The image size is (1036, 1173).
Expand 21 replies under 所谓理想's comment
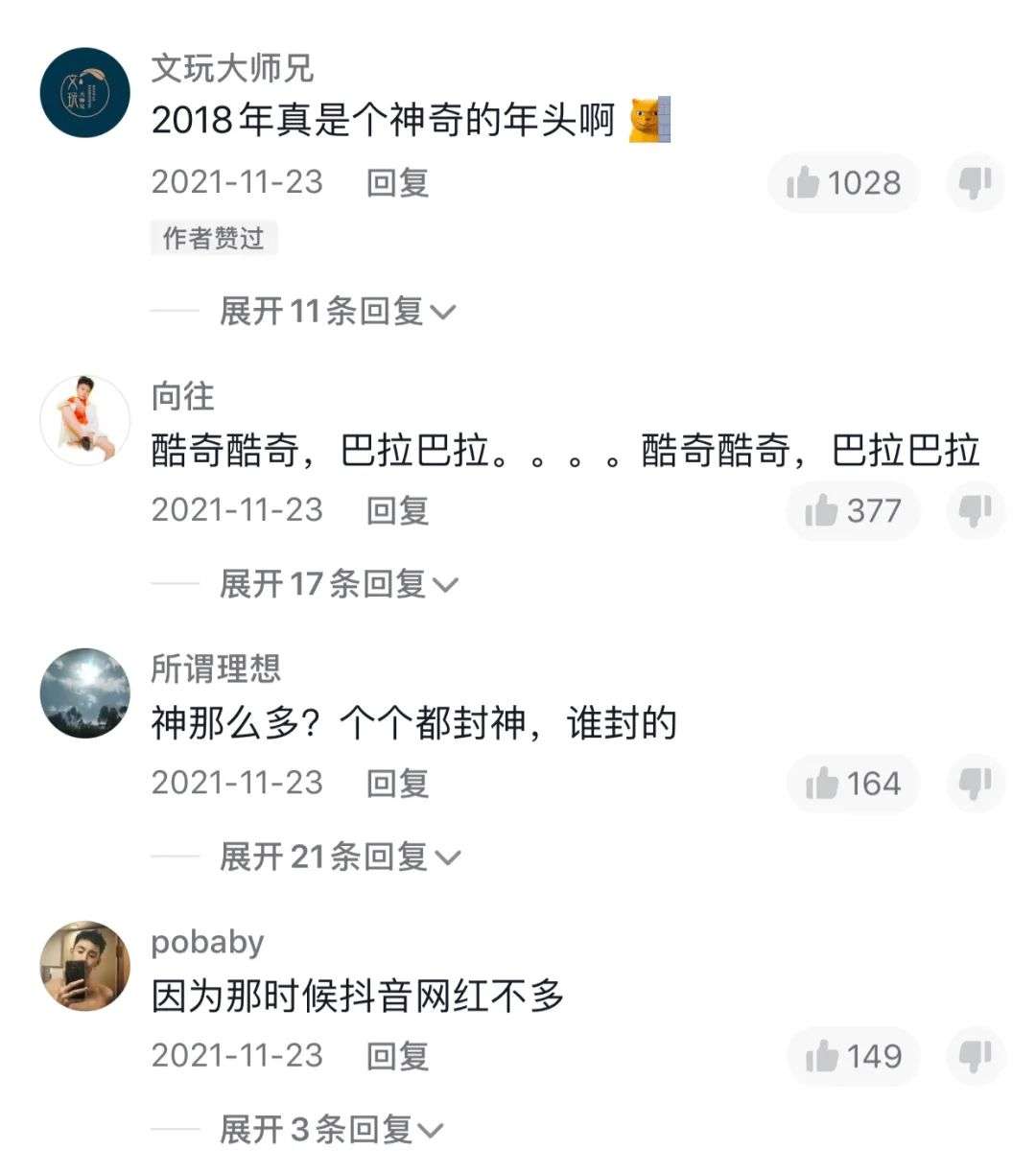coord(340,856)
